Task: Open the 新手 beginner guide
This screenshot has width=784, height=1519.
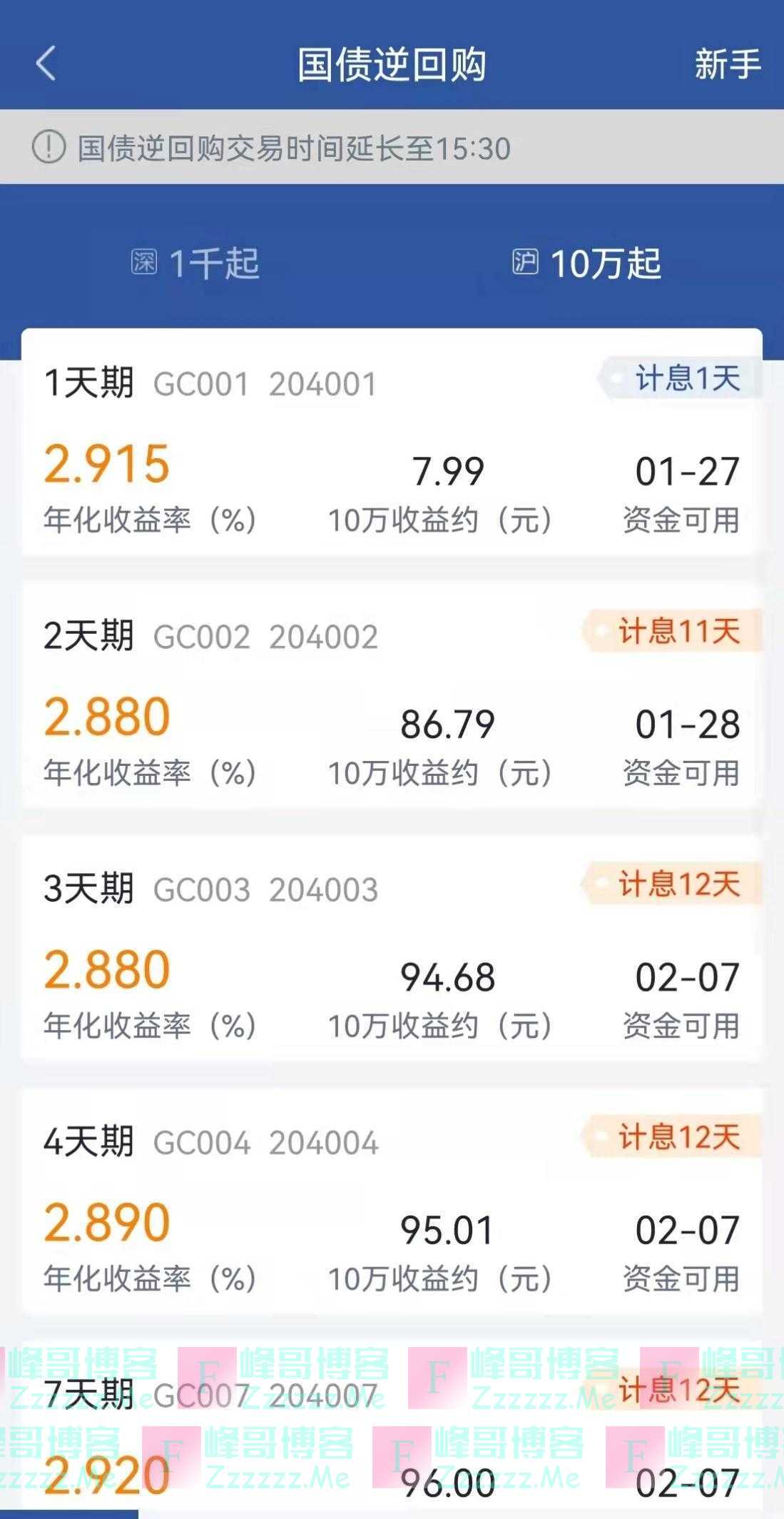Action: pyautogui.click(x=728, y=64)
